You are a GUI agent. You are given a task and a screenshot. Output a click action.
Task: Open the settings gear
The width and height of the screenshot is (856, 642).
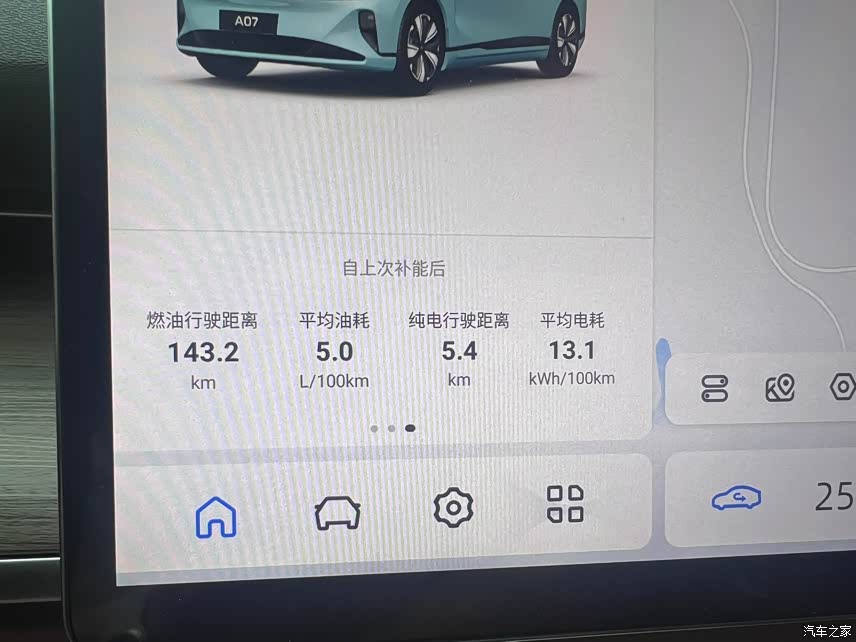pos(452,508)
